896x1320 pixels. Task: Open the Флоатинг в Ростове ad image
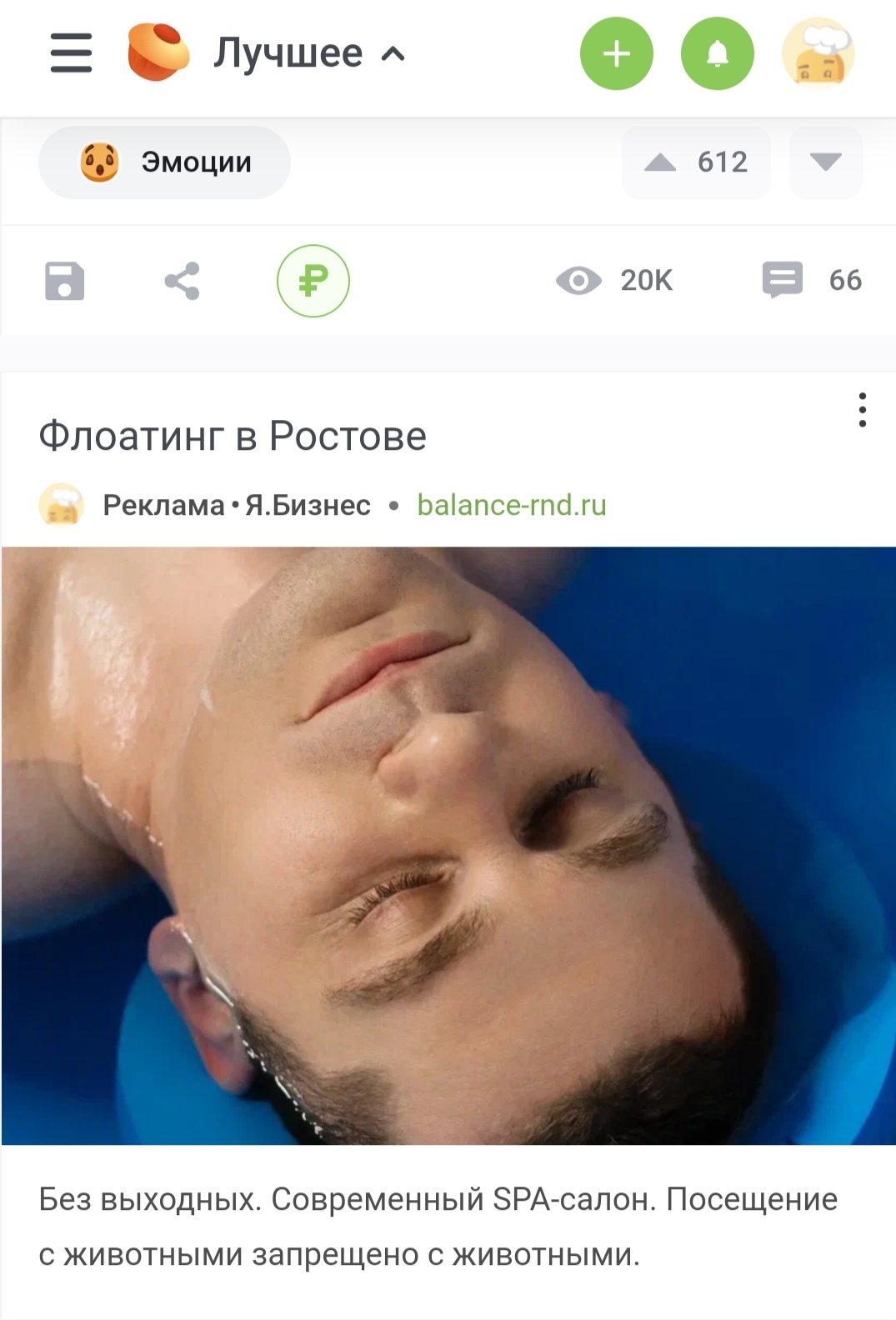point(448,845)
